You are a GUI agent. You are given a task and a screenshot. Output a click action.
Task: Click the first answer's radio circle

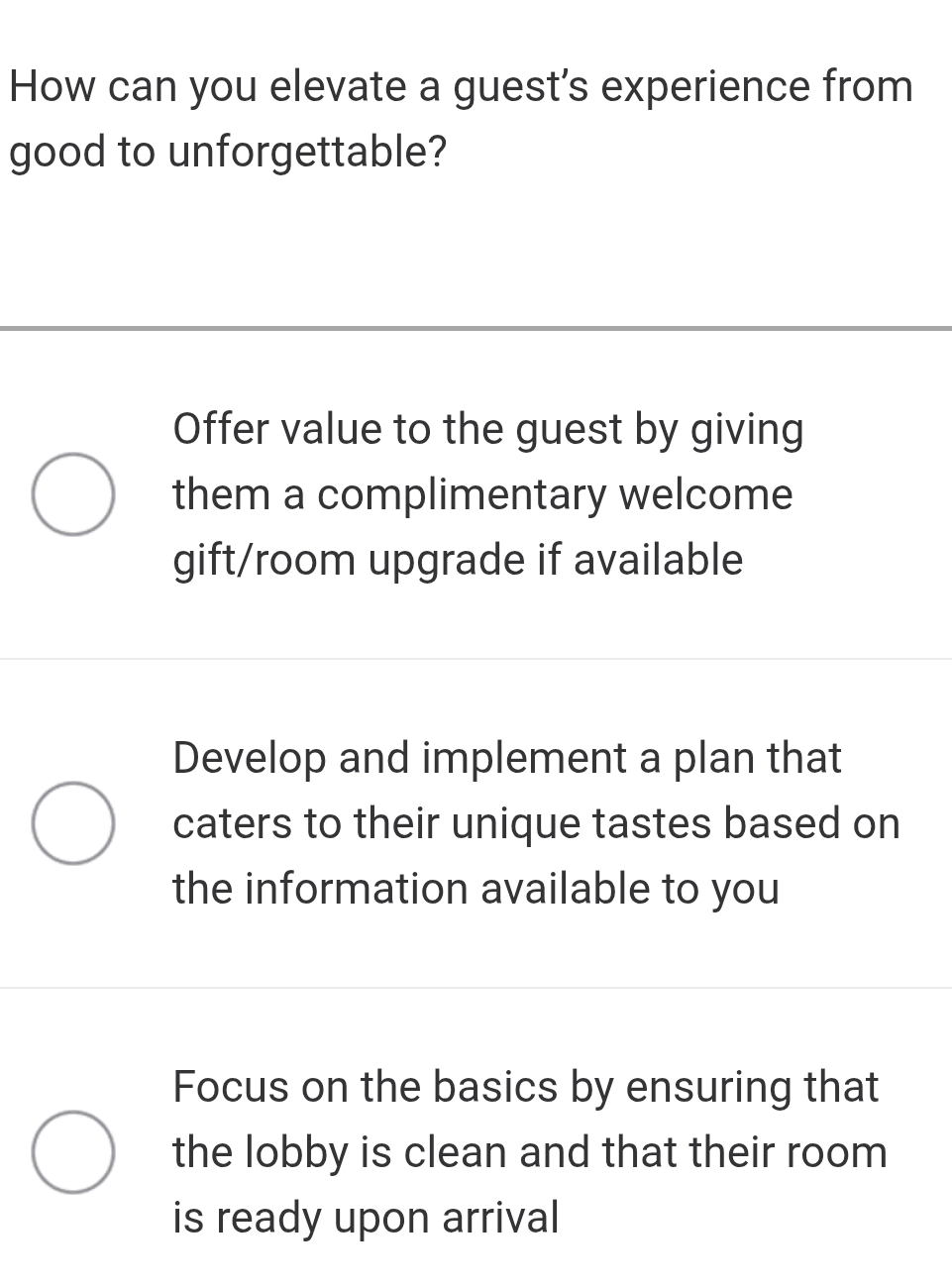coord(73,493)
